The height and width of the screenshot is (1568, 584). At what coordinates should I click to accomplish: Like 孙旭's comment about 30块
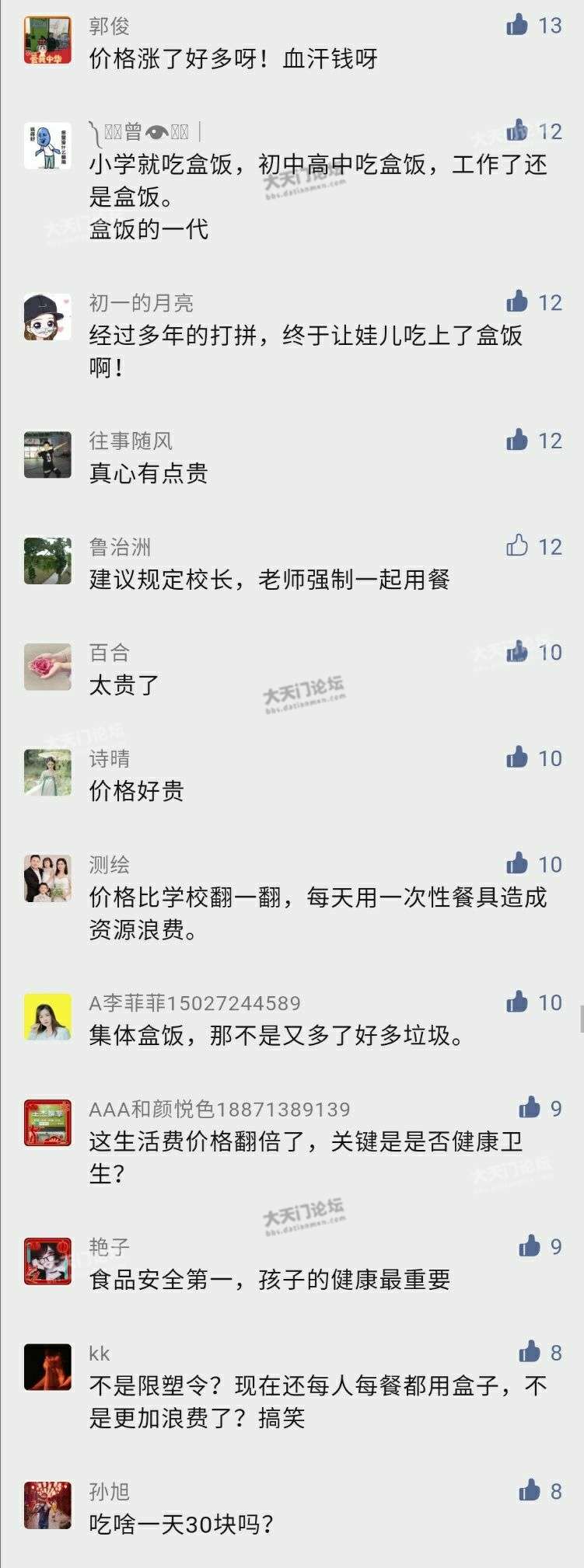(530, 1490)
